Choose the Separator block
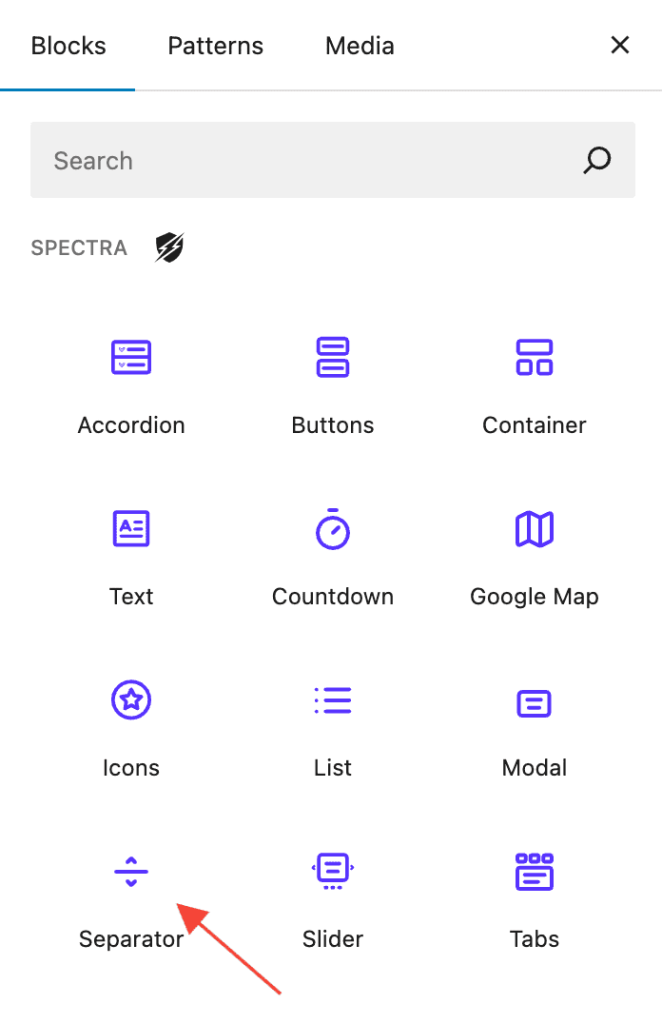The width and height of the screenshot is (662, 1024). (131, 898)
